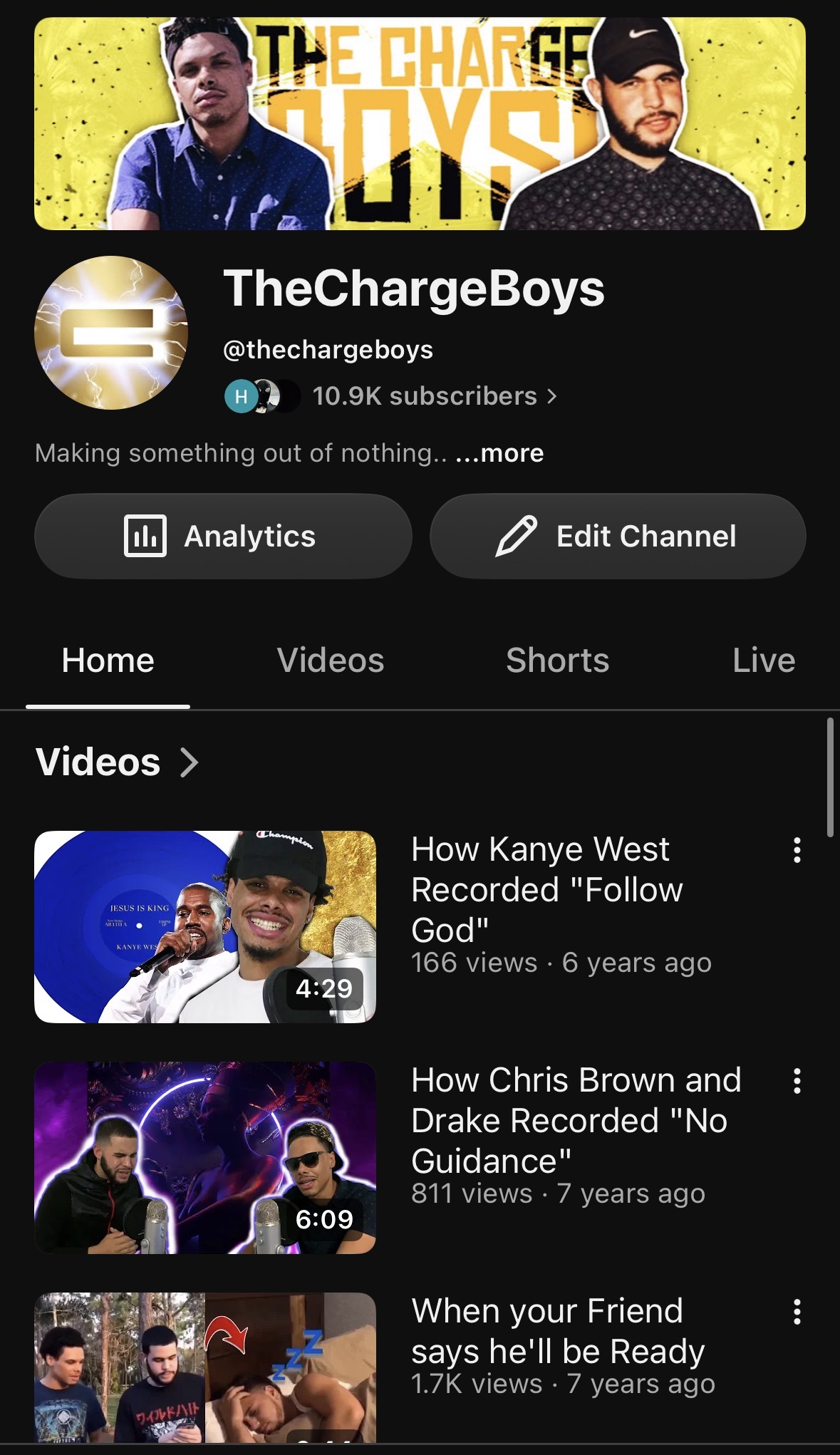Switch to the Videos tab
Viewport: 840px width, 1455px height.
click(x=331, y=660)
